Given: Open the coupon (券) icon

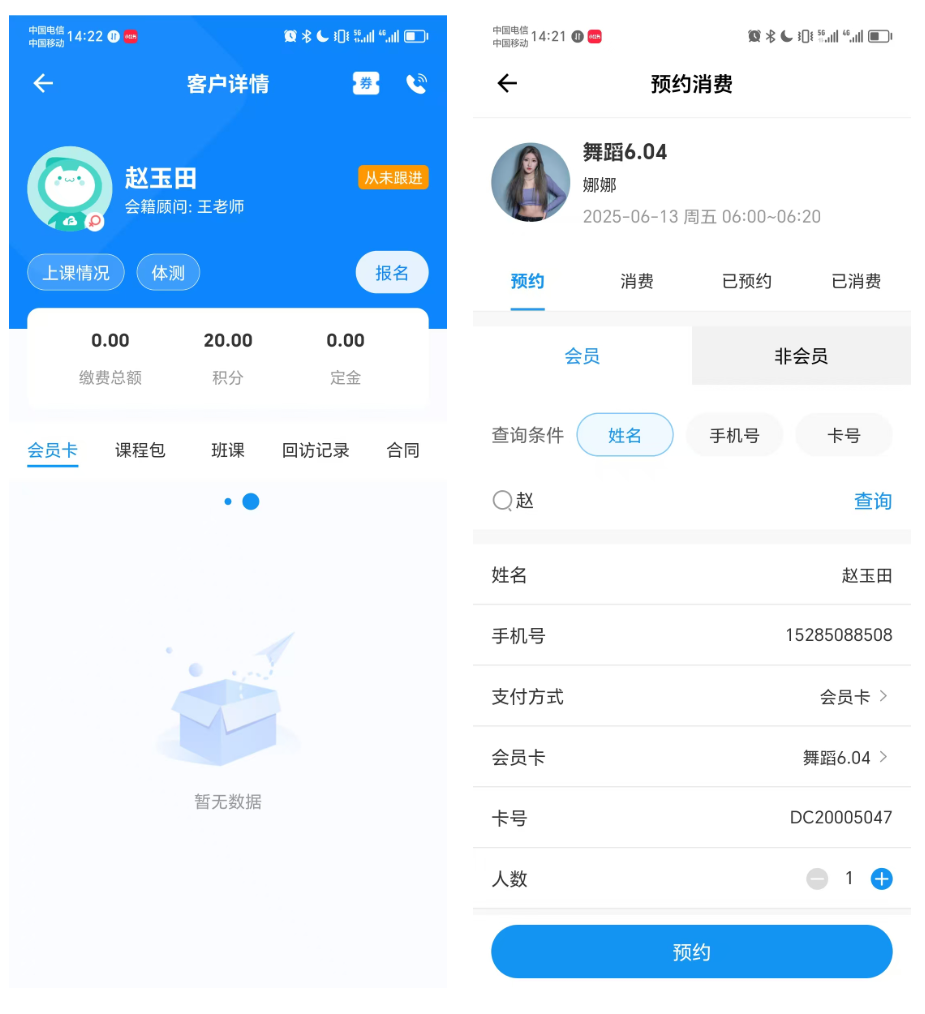Looking at the screenshot, I should 366,84.
